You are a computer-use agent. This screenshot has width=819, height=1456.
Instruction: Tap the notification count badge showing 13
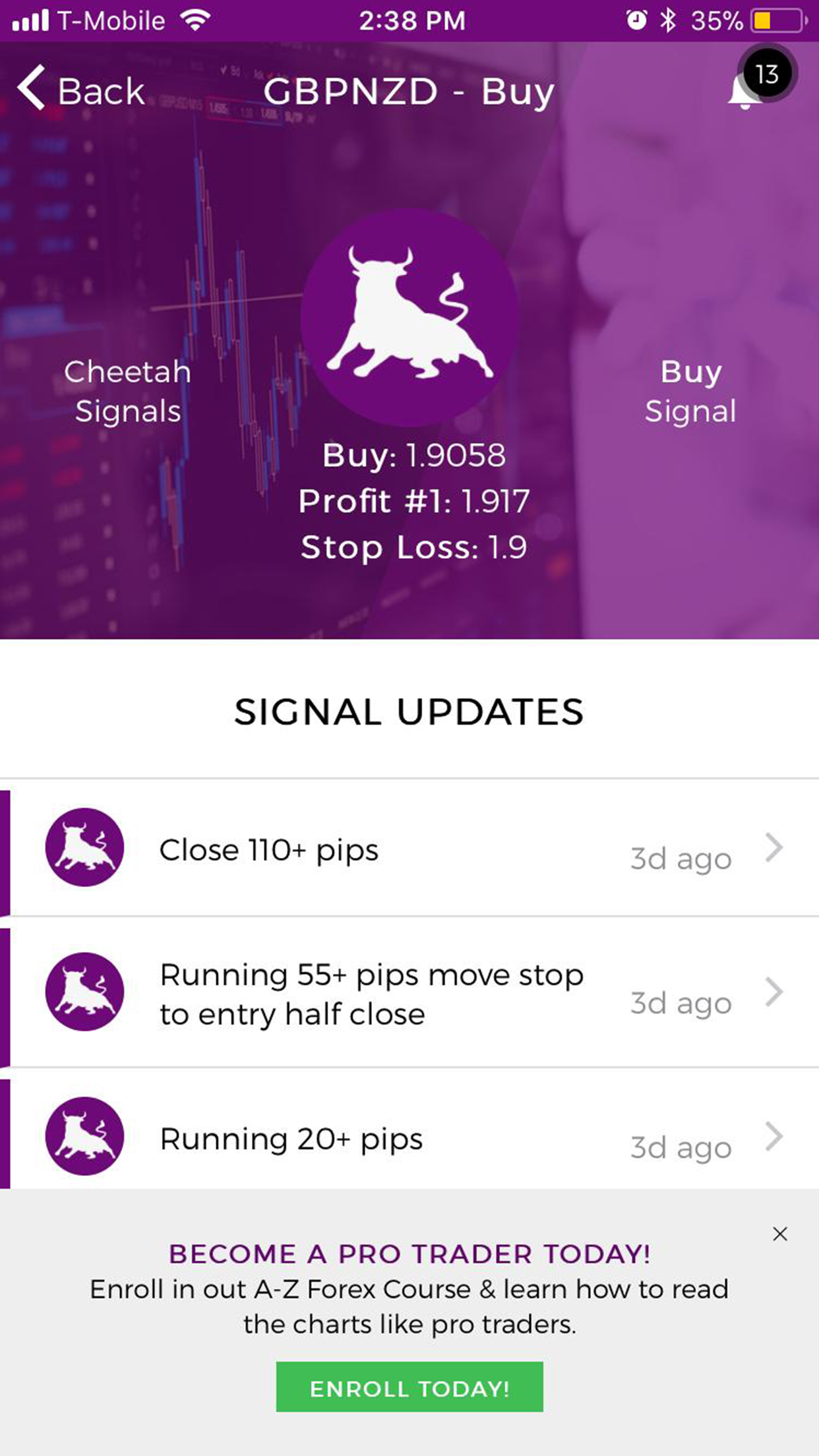(767, 74)
